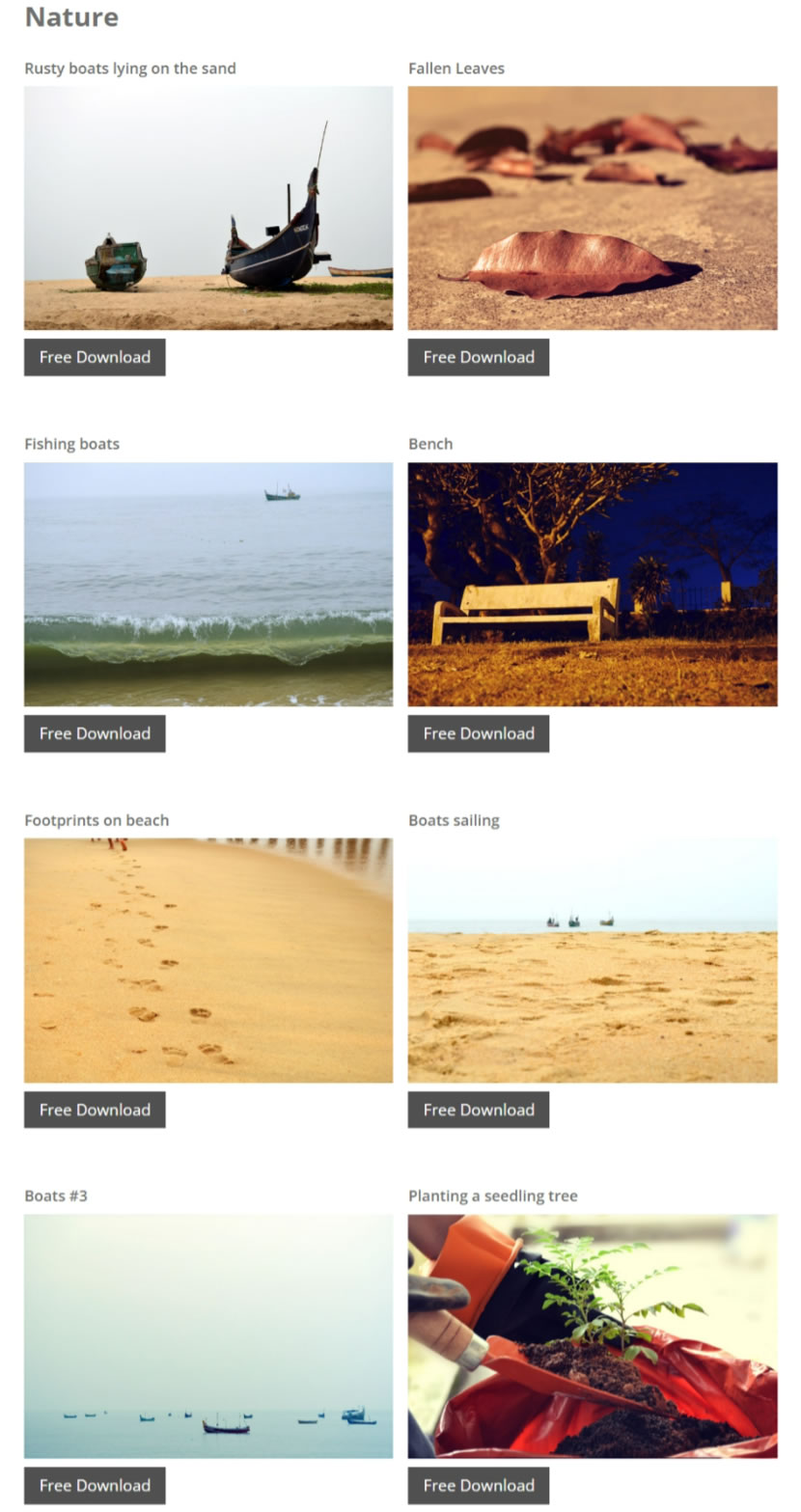
Task: Download the Fishing boats photo for free
Action: point(95,733)
